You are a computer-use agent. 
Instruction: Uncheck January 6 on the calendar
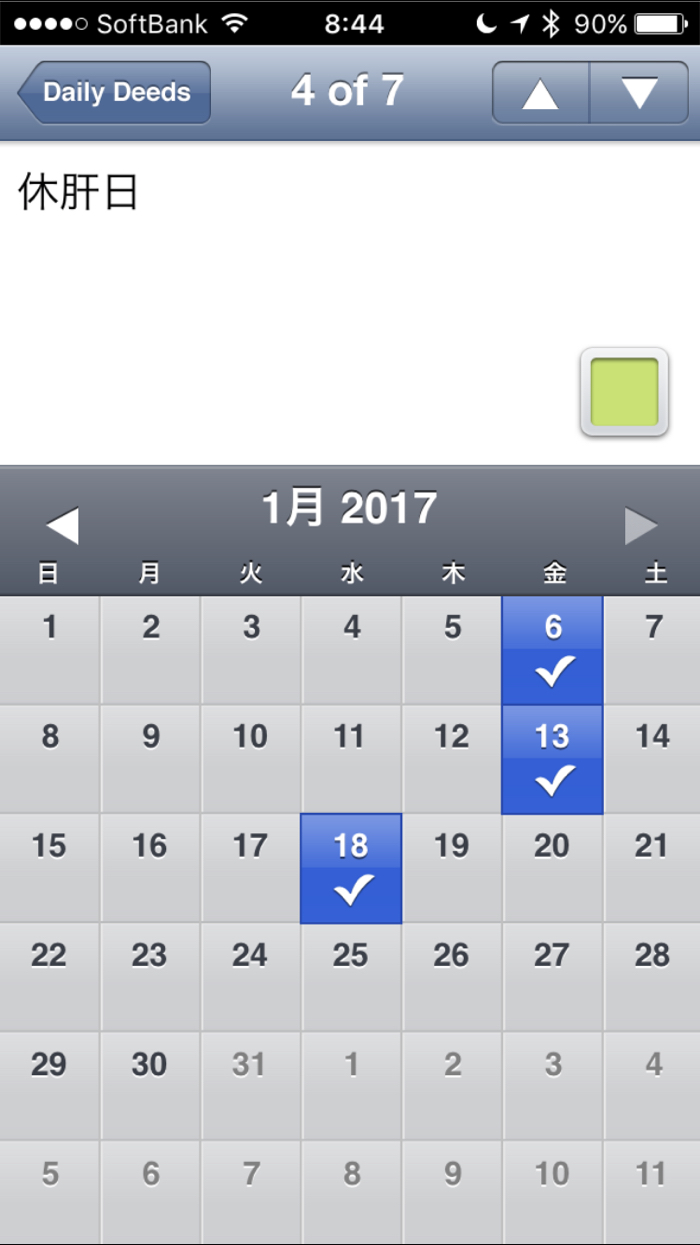pos(552,651)
